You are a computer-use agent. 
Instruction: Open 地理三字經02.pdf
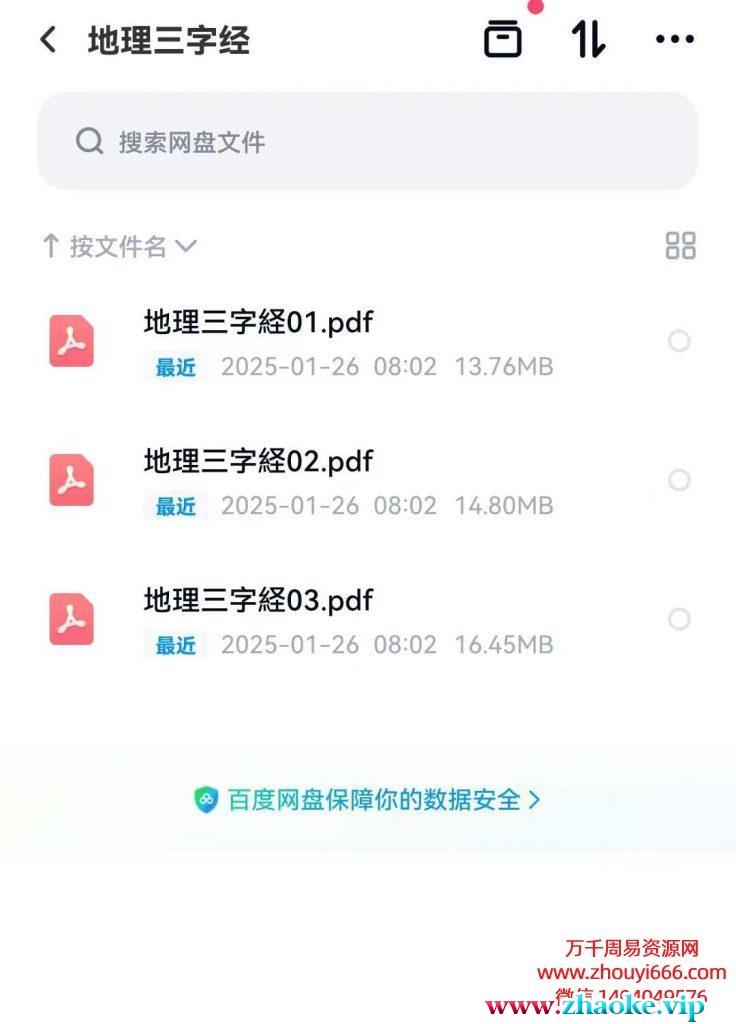click(258, 462)
